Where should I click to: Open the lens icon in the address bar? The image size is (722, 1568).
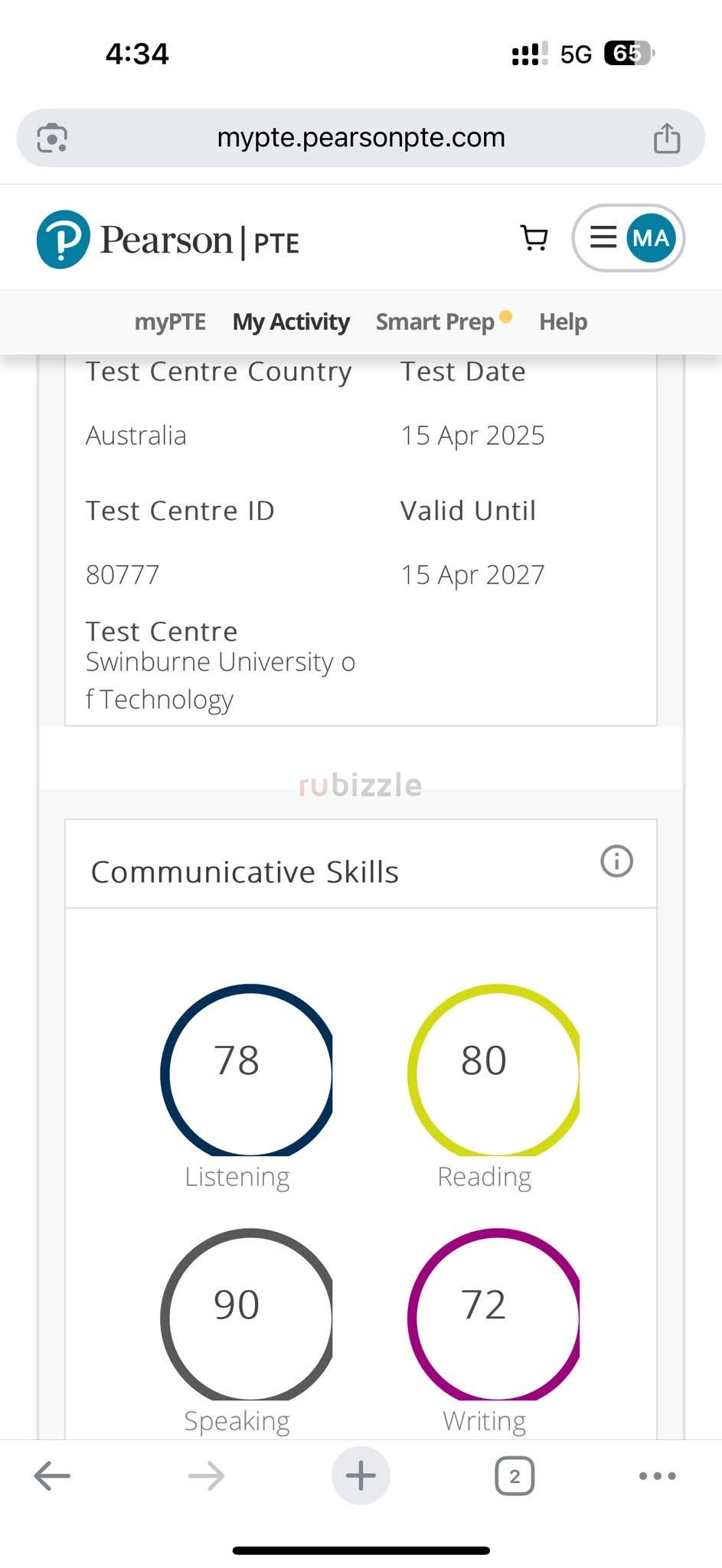pos(52,139)
